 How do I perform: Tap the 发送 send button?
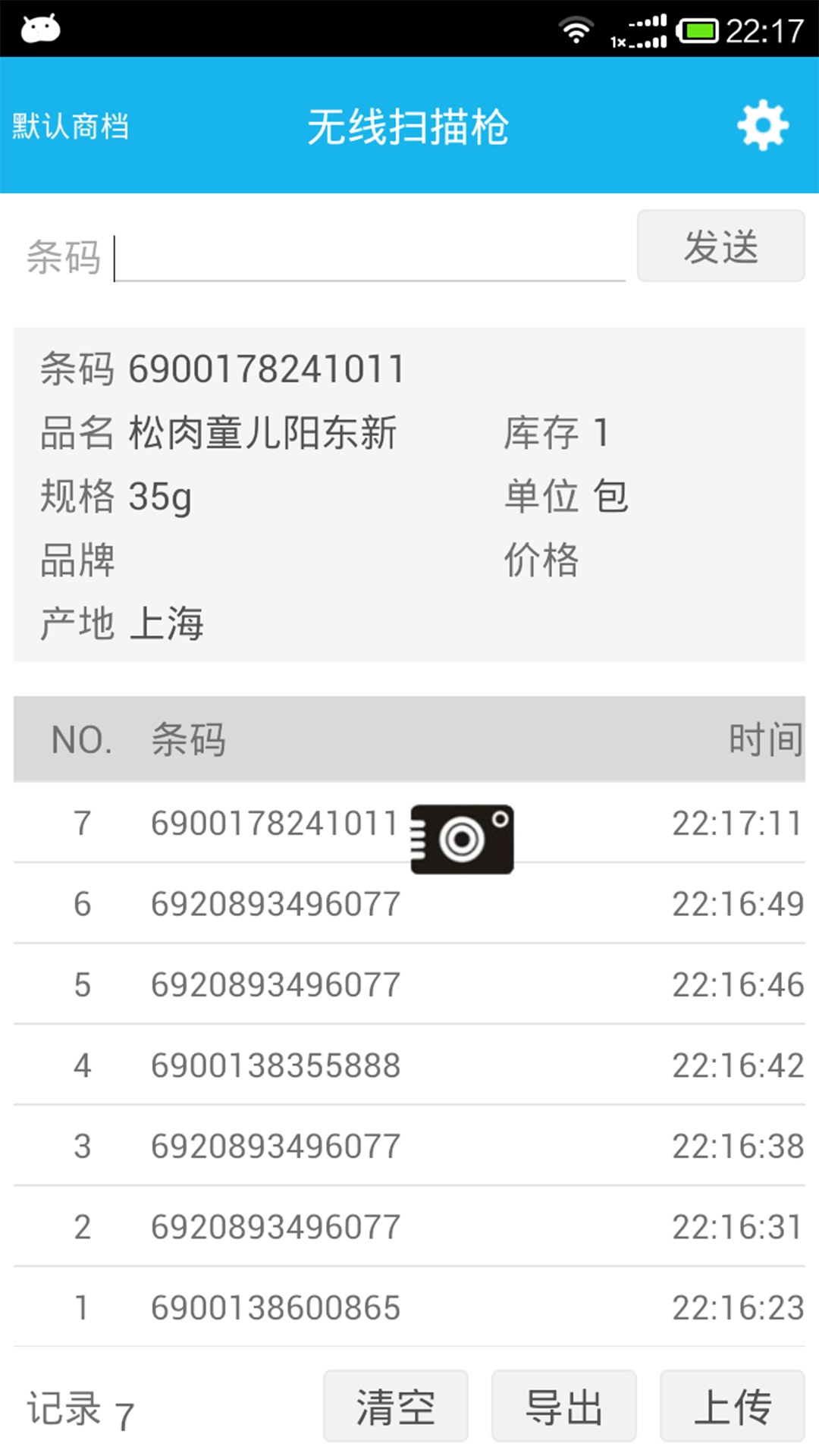[720, 246]
